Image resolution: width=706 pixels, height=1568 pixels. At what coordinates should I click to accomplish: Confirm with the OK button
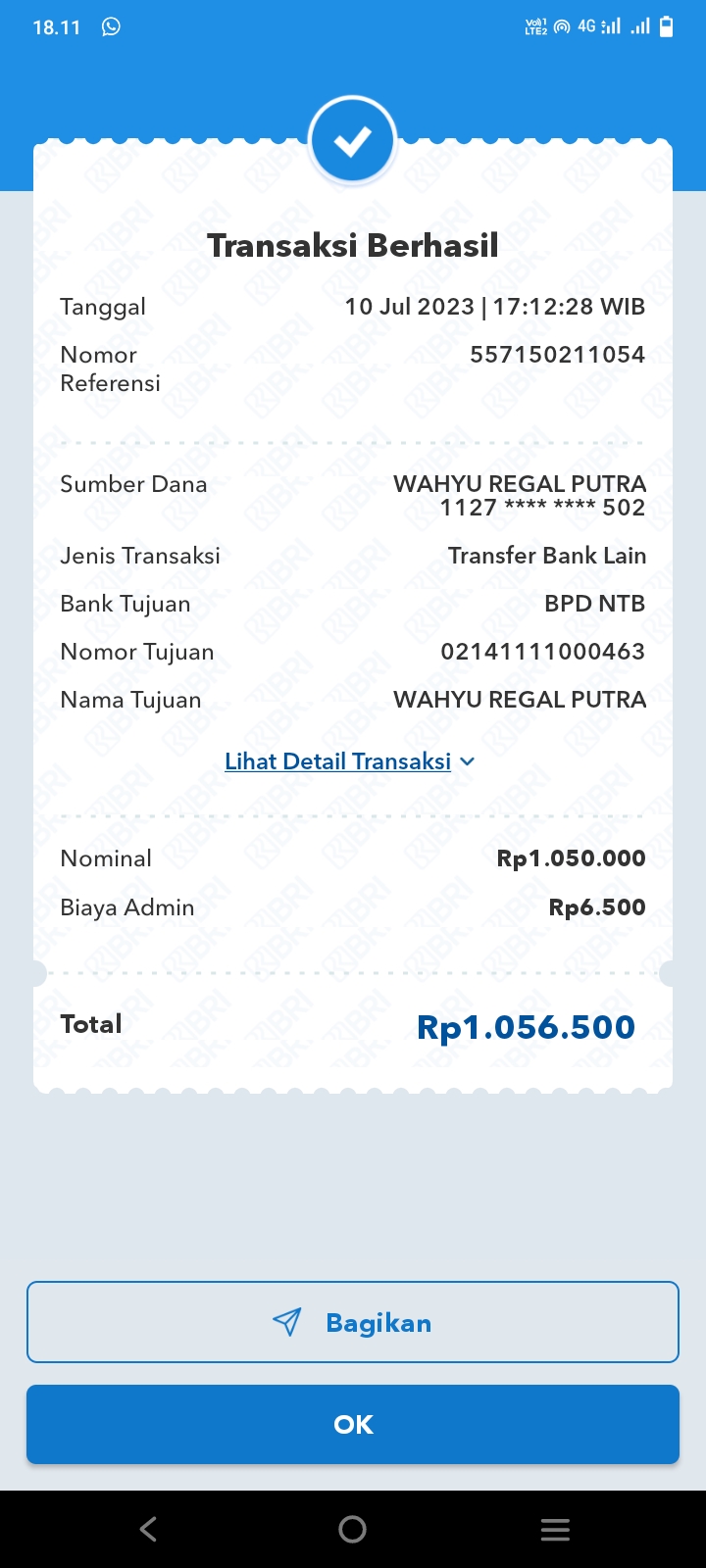353,1424
